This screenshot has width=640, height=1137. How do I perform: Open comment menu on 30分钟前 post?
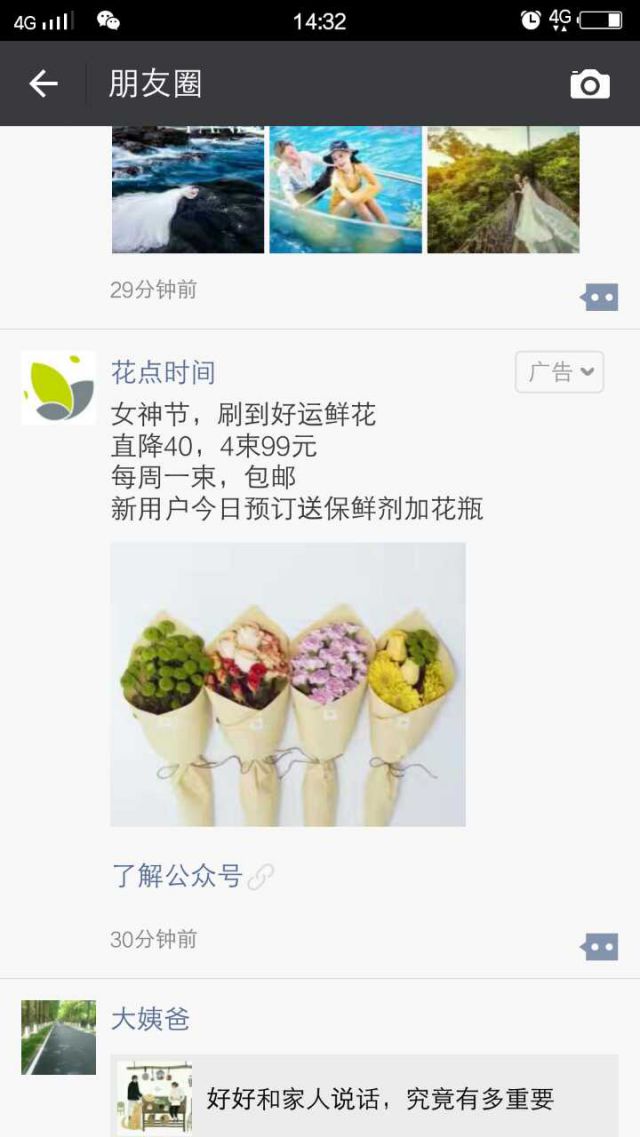[x=600, y=946]
